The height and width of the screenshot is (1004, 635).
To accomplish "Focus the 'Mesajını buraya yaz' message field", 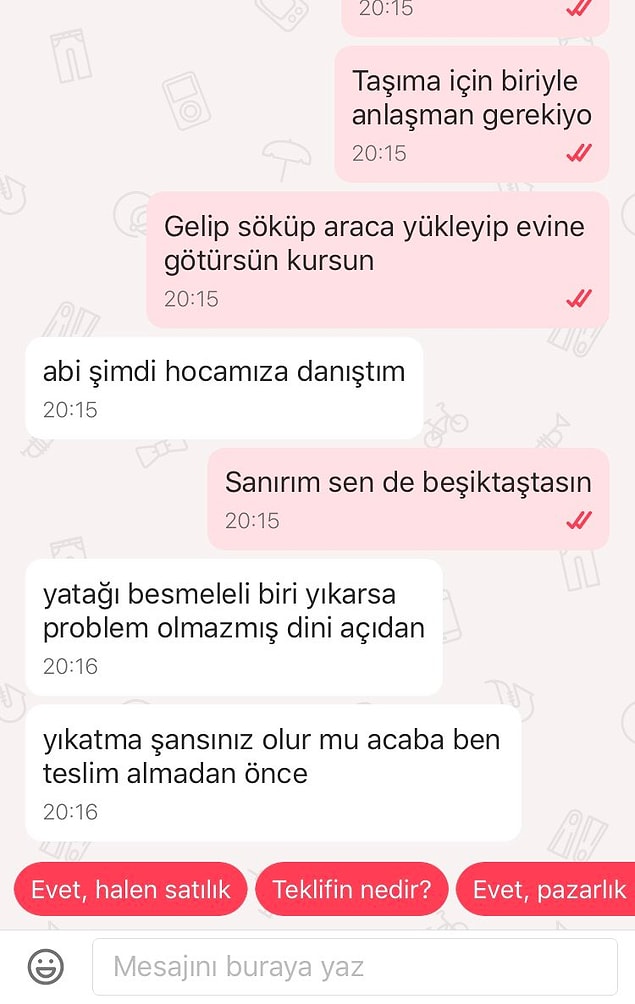I will [355, 967].
